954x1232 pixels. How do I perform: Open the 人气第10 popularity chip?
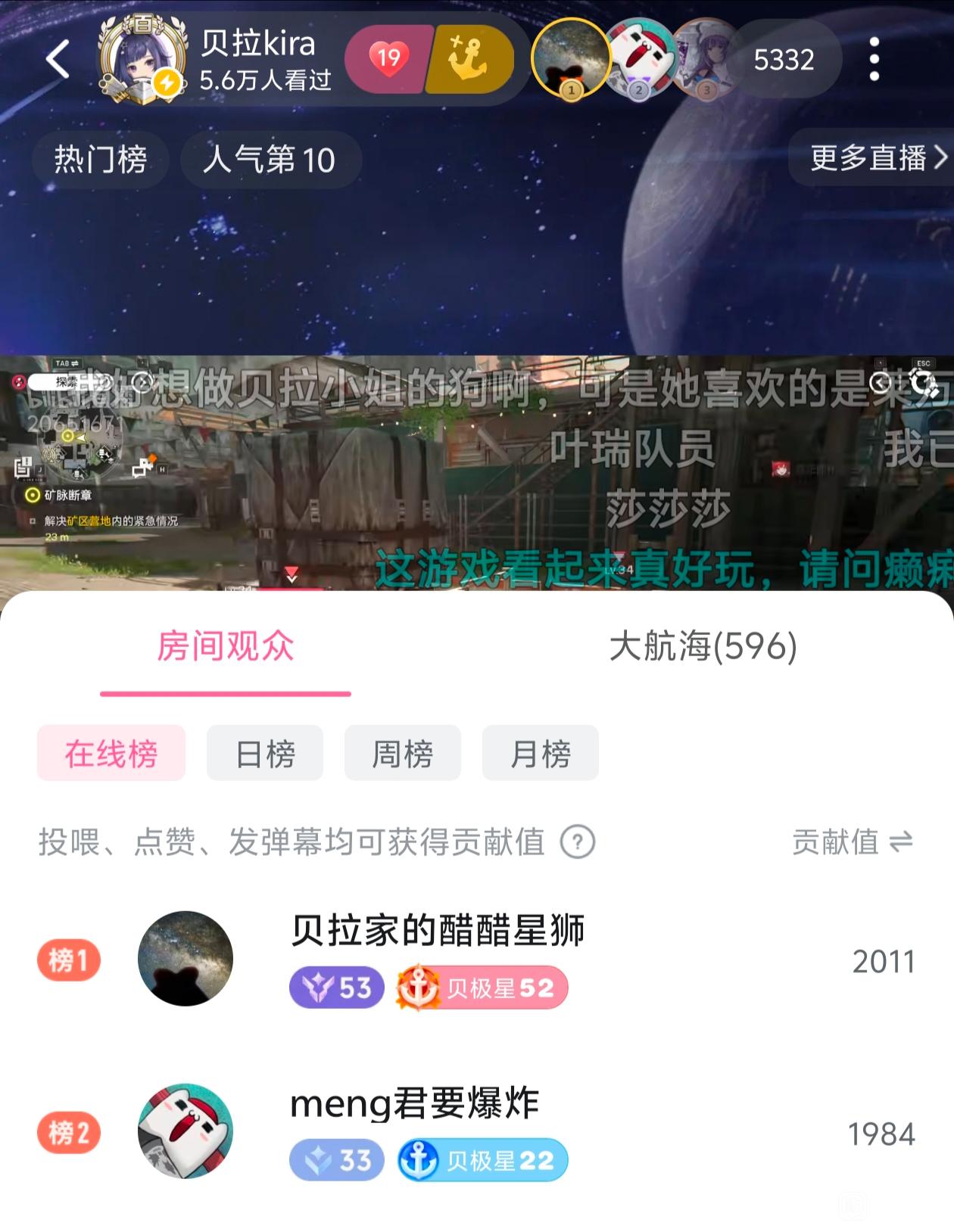click(x=270, y=160)
